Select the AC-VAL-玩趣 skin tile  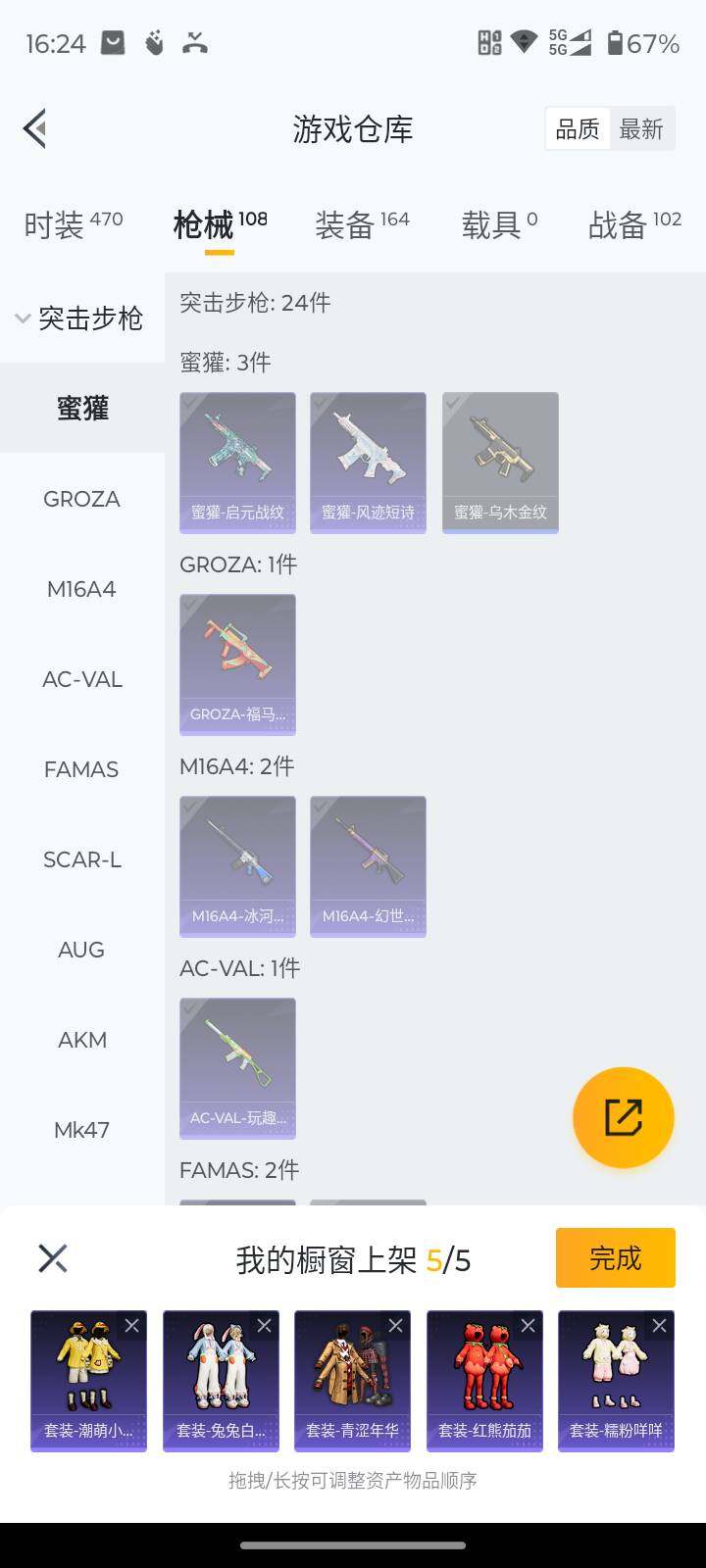tap(237, 1067)
